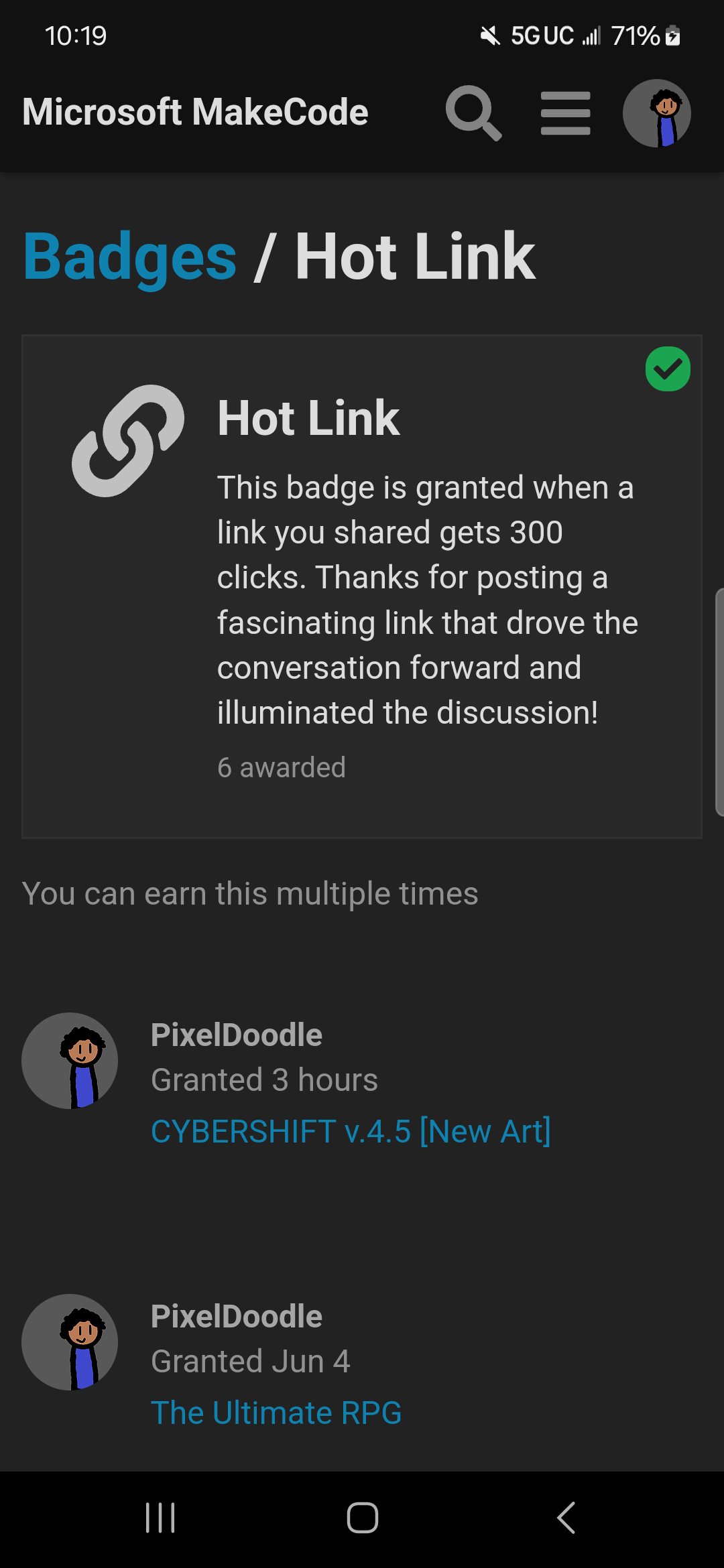724x1568 pixels.
Task: Open the search icon in the header
Action: [x=473, y=113]
